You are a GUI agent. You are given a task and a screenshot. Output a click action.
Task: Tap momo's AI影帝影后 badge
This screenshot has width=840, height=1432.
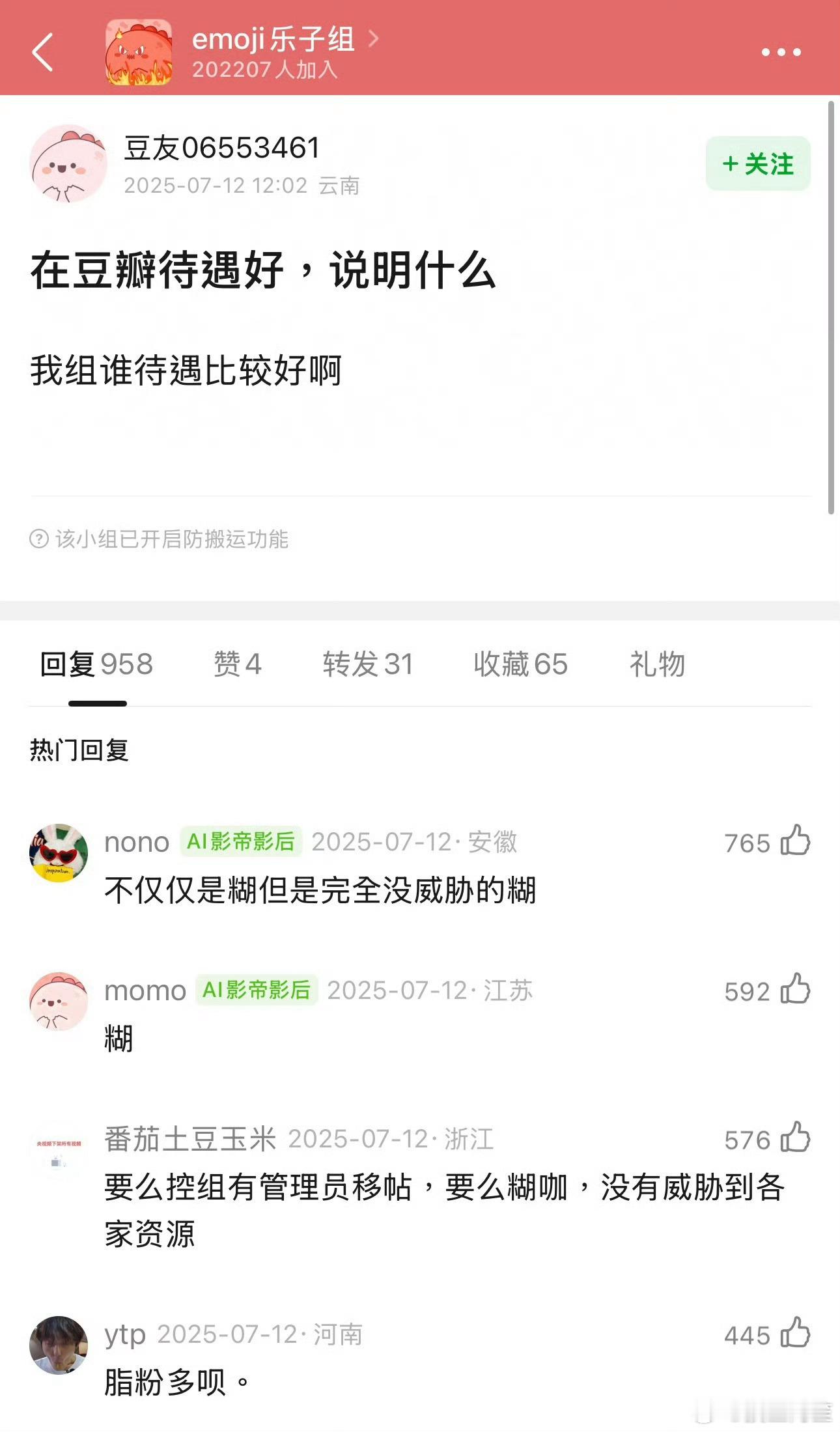click(256, 991)
